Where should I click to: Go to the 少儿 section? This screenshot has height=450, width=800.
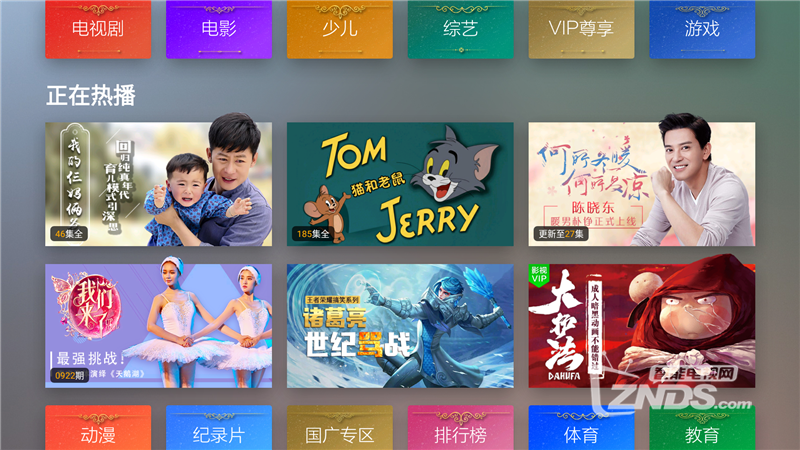pyautogui.click(x=340, y=28)
